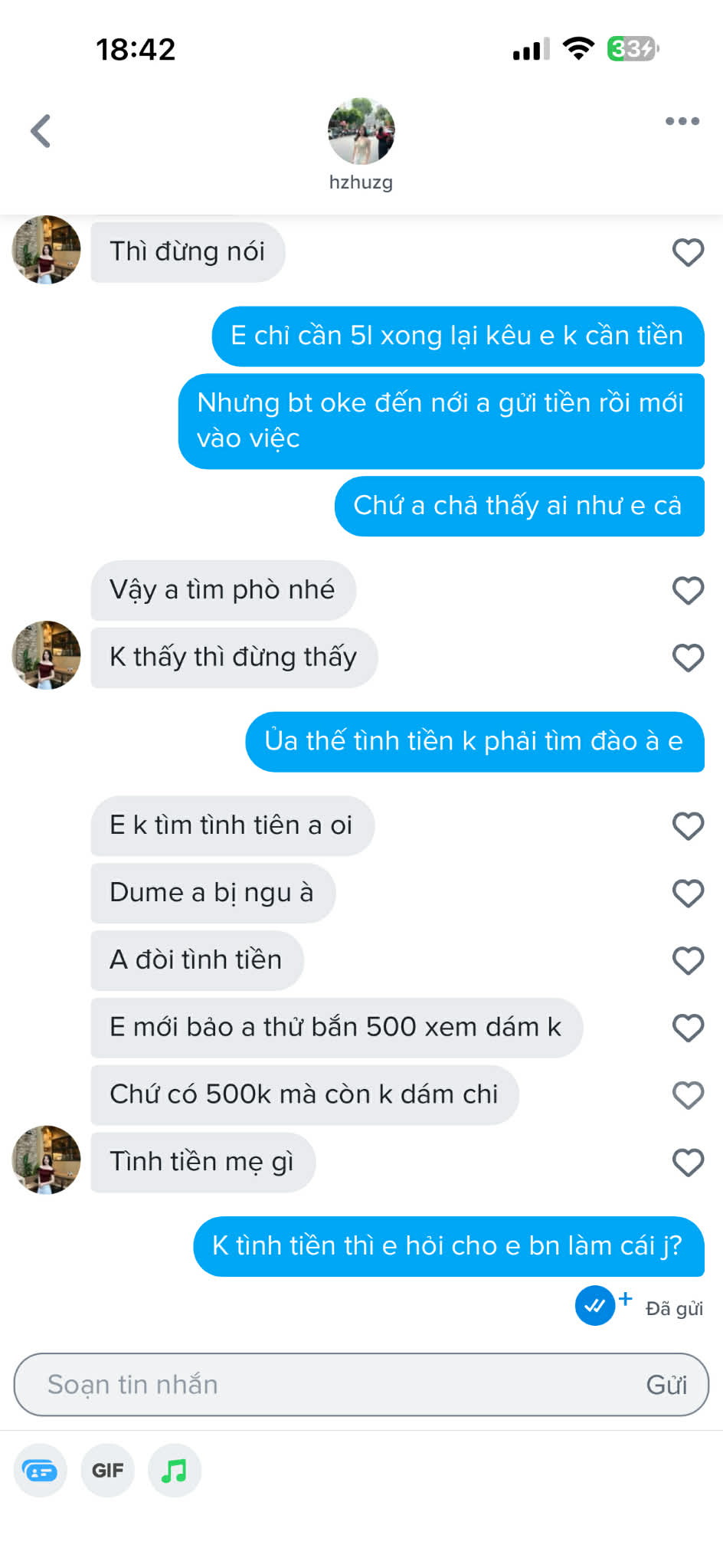Screen dimensions: 723x1568
Task: Tap the back arrow to leave the chat
Action: (x=41, y=130)
